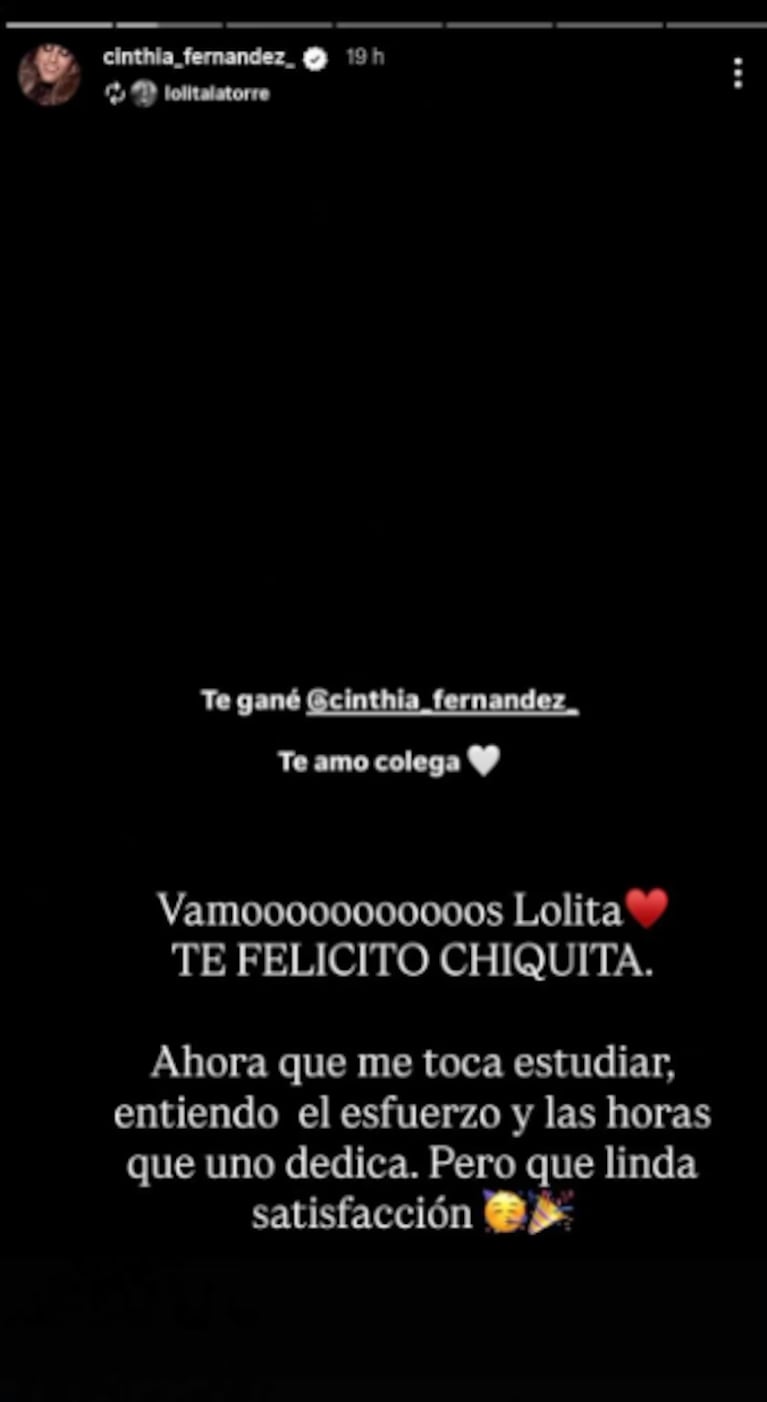Tap the cinthia_fernandez_ username in the header

click(198, 58)
